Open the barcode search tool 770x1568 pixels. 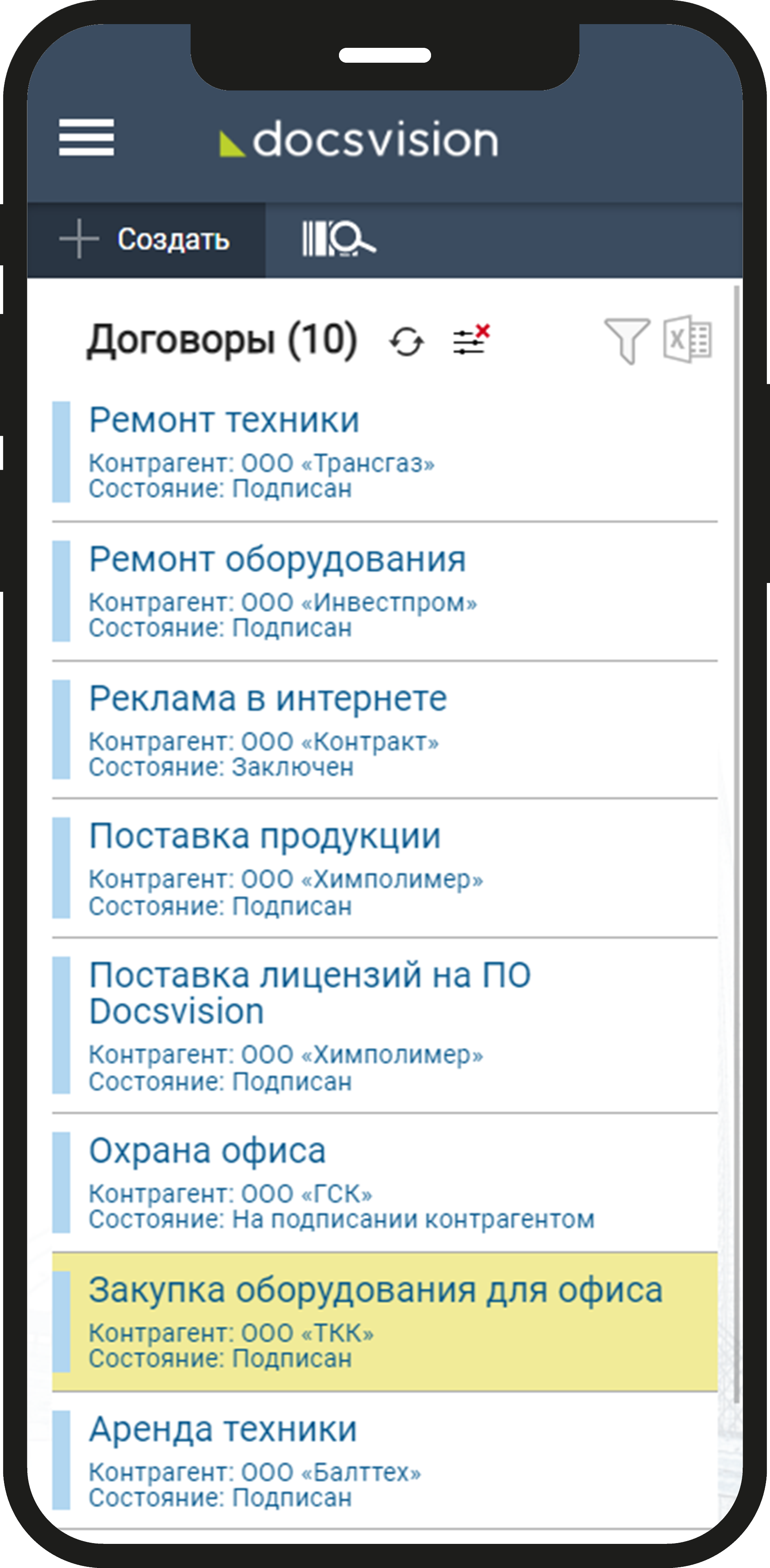[338, 239]
